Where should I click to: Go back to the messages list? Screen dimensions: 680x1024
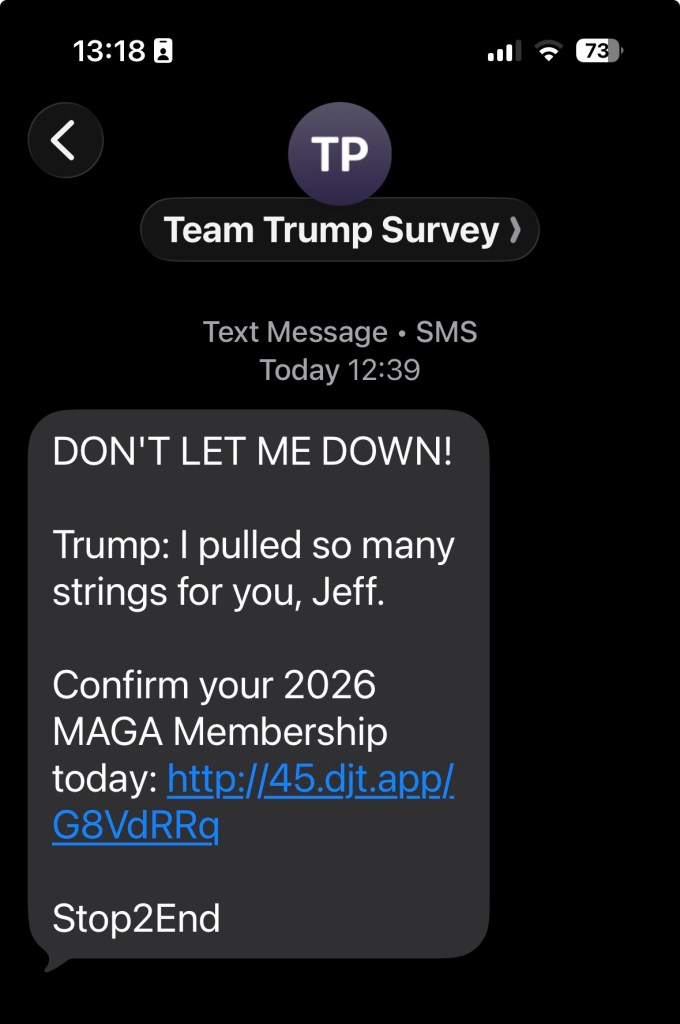(65, 140)
